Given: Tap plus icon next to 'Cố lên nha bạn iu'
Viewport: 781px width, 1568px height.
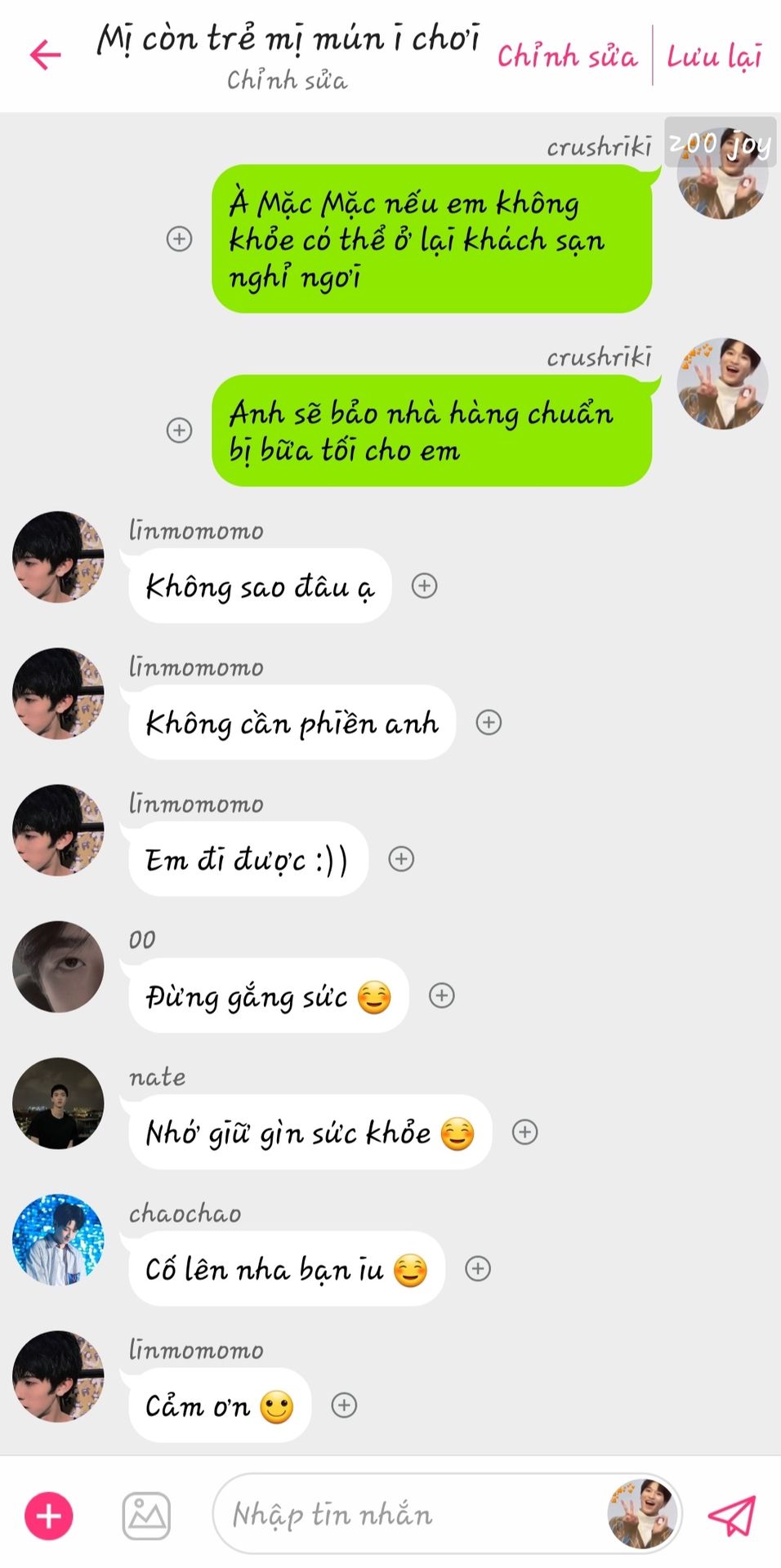Looking at the screenshot, I should (x=478, y=1267).
